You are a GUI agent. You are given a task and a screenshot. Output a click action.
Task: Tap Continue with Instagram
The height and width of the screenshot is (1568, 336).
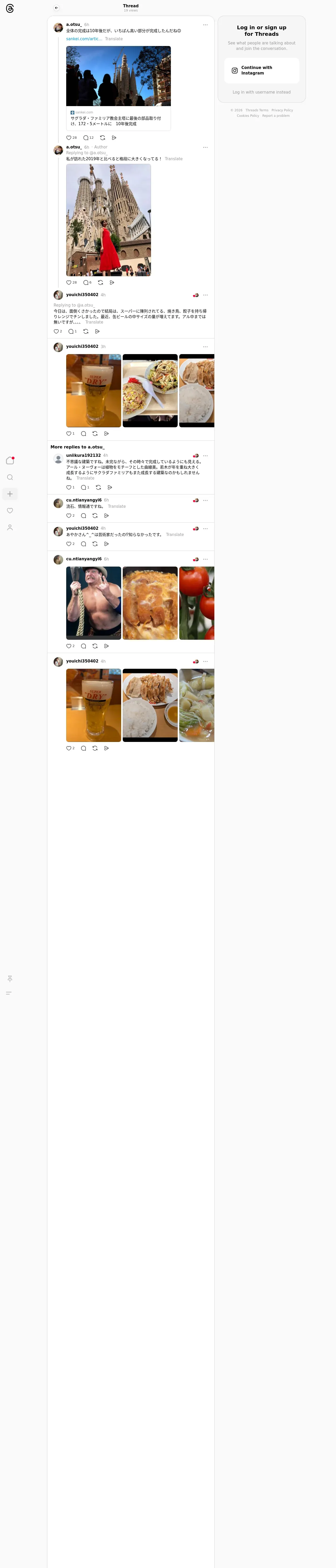click(262, 71)
